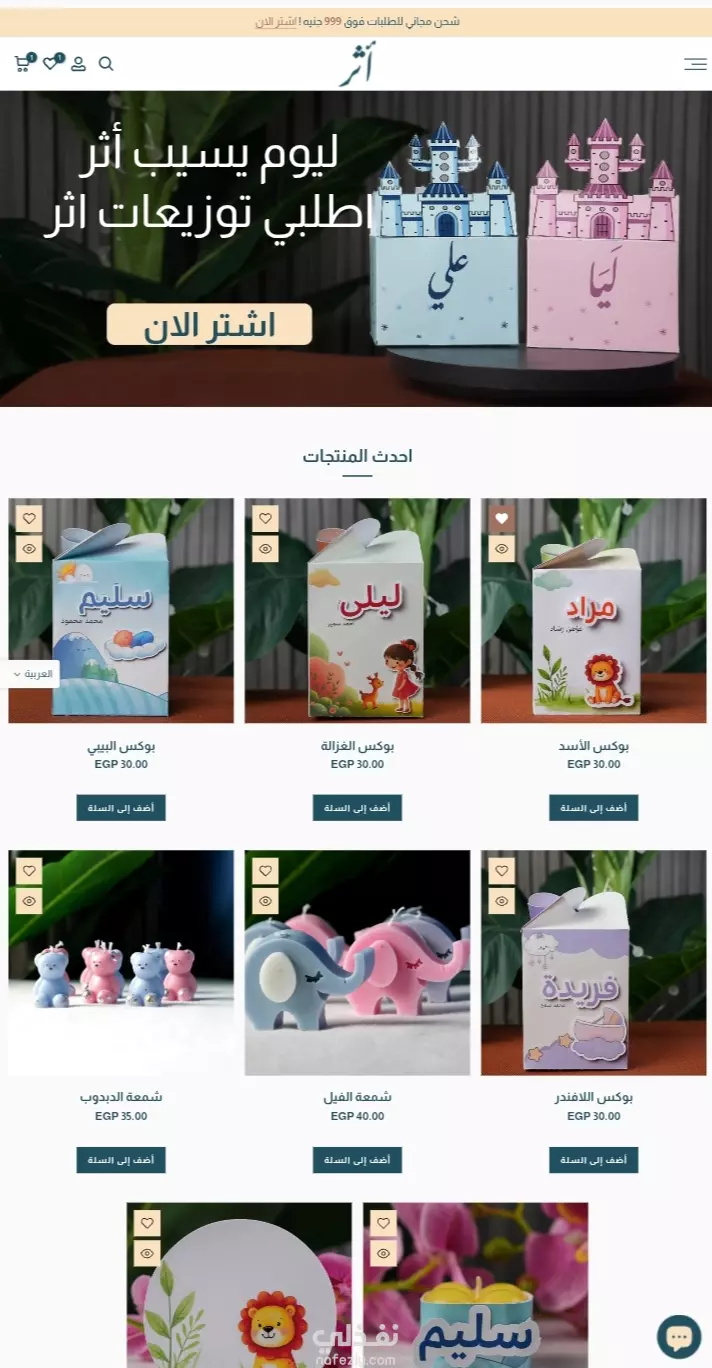
Task: Open the shopping cart
Action: [23, 63]
